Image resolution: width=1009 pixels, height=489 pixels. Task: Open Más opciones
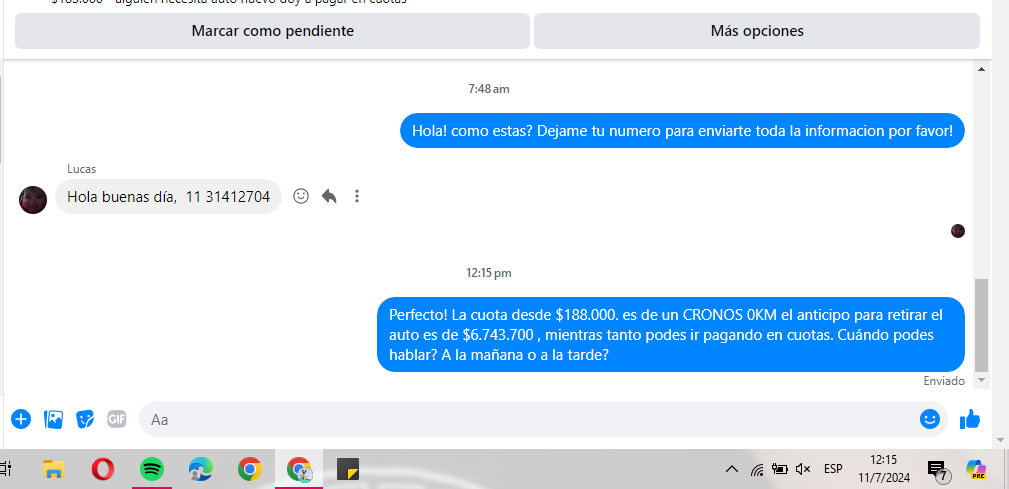click(x=756, y=31)
